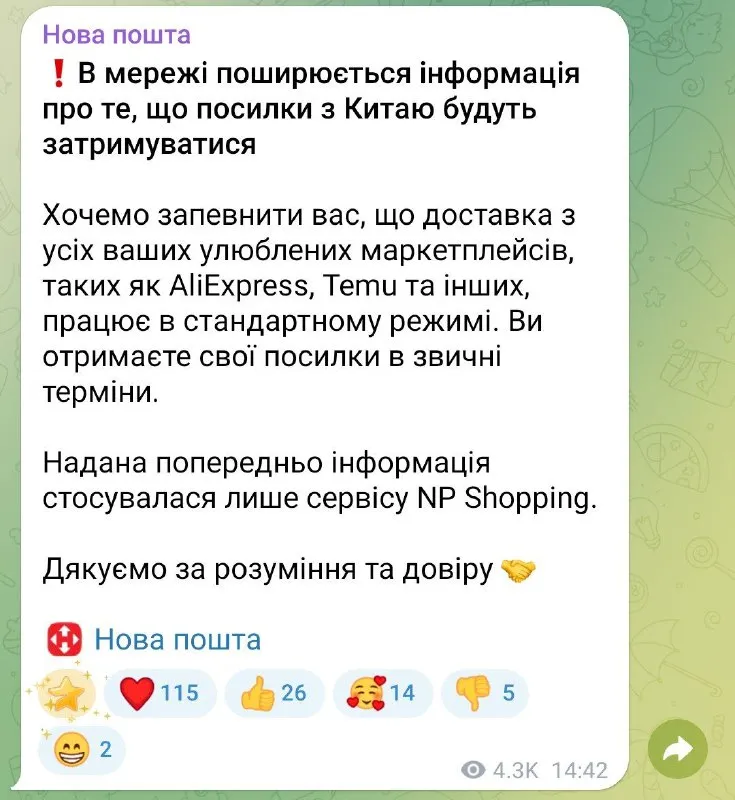
Task: Tap the smiling hearts face reaction (14)
Action: tap(380, 692)
